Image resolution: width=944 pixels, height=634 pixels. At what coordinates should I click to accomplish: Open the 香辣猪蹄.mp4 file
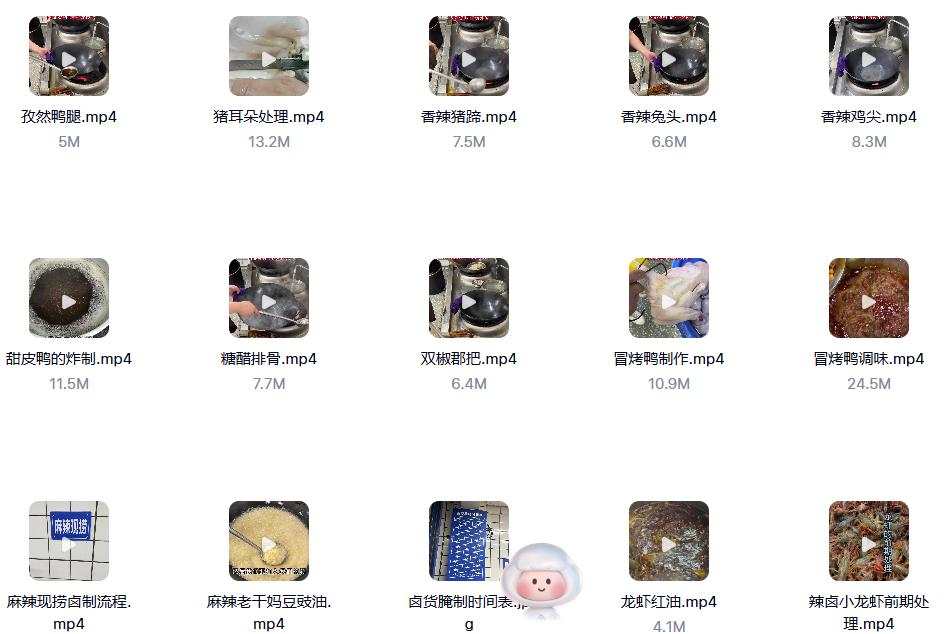469,56
